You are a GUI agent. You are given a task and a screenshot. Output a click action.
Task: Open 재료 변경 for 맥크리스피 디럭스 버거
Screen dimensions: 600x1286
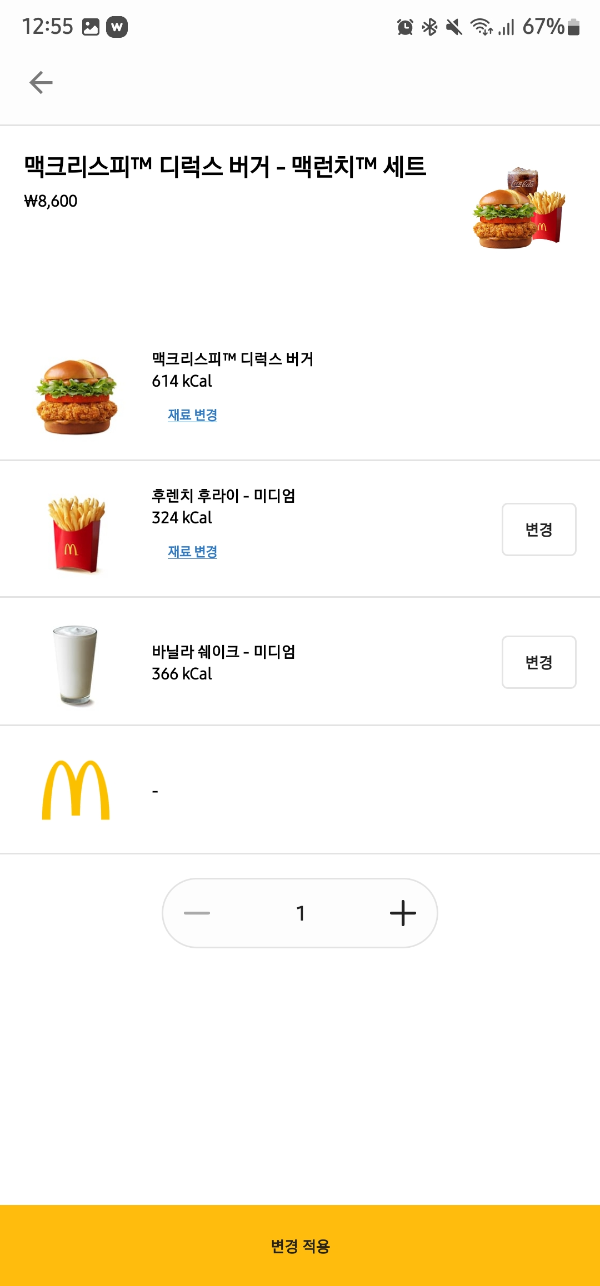tap(192, 415)
